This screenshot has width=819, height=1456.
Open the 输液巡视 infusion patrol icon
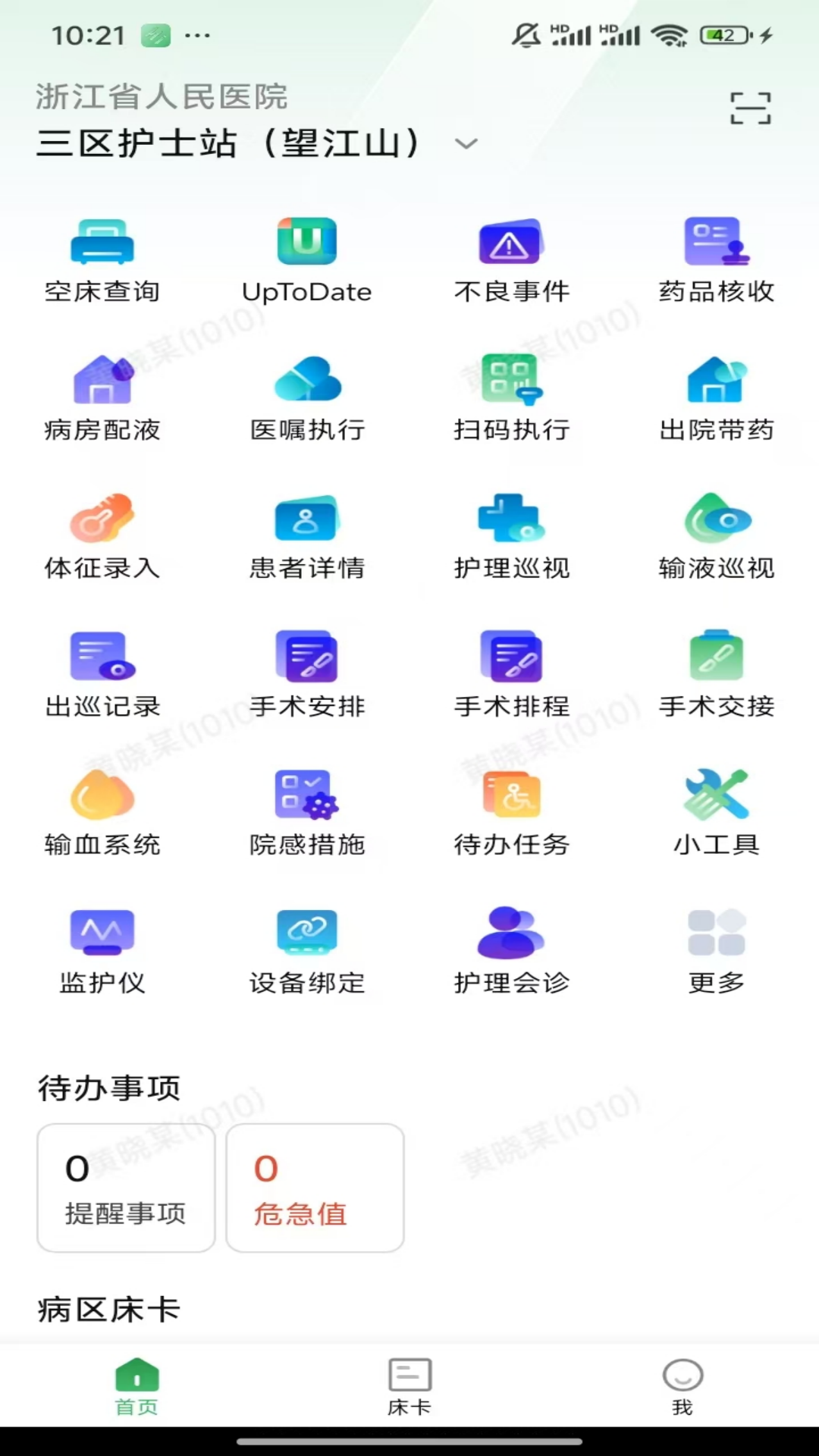(715, 535)
